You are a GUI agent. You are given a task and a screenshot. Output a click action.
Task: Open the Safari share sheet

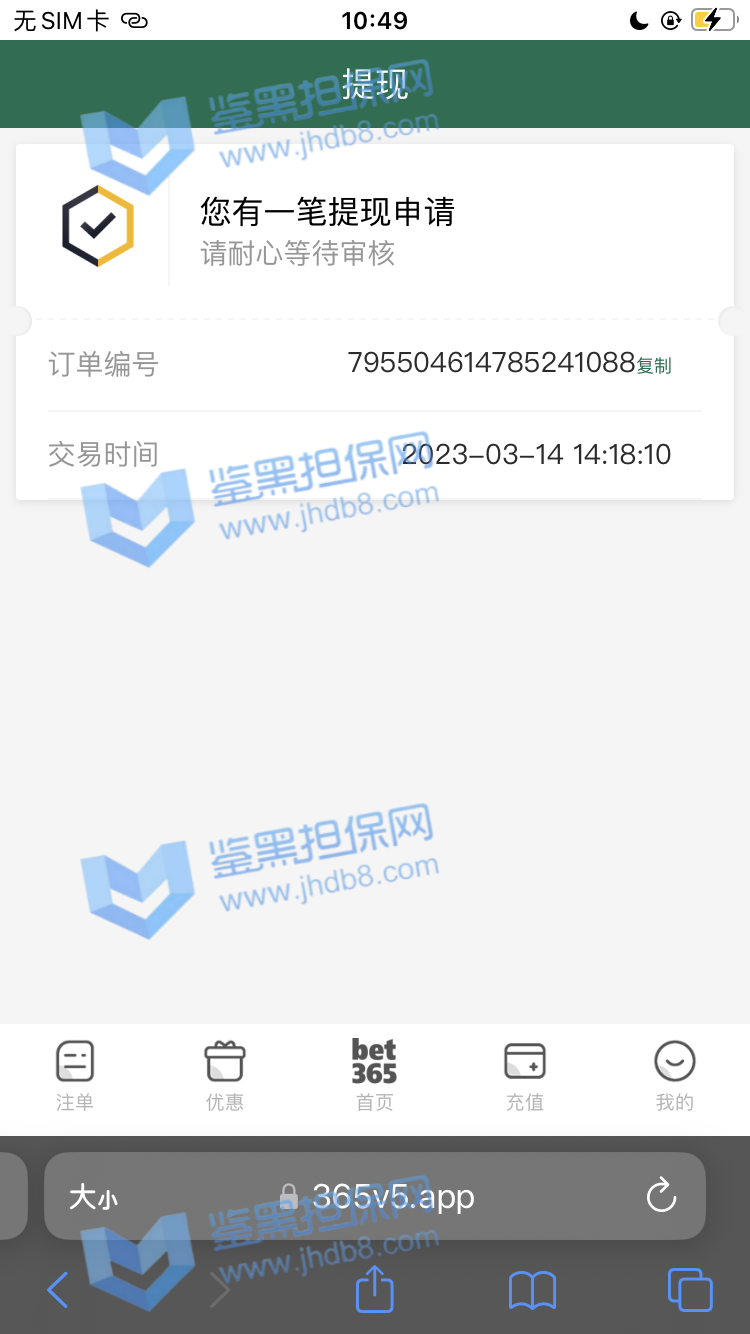[375, 1289]
